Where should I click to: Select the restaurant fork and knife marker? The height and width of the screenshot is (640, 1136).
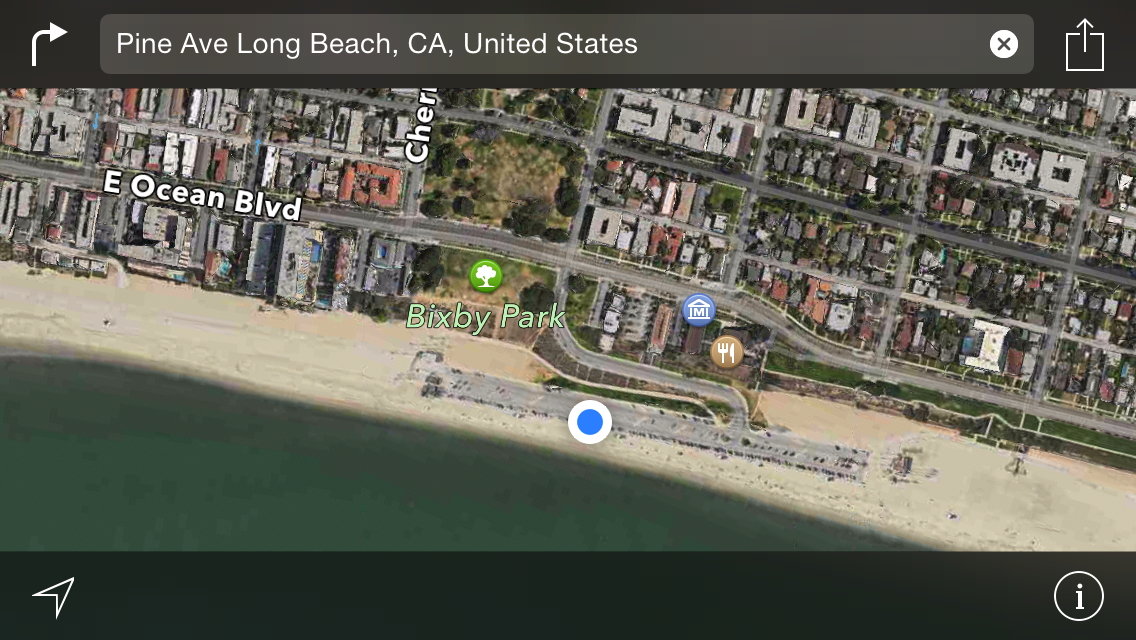pyautogui.click(x=727, y=352)
